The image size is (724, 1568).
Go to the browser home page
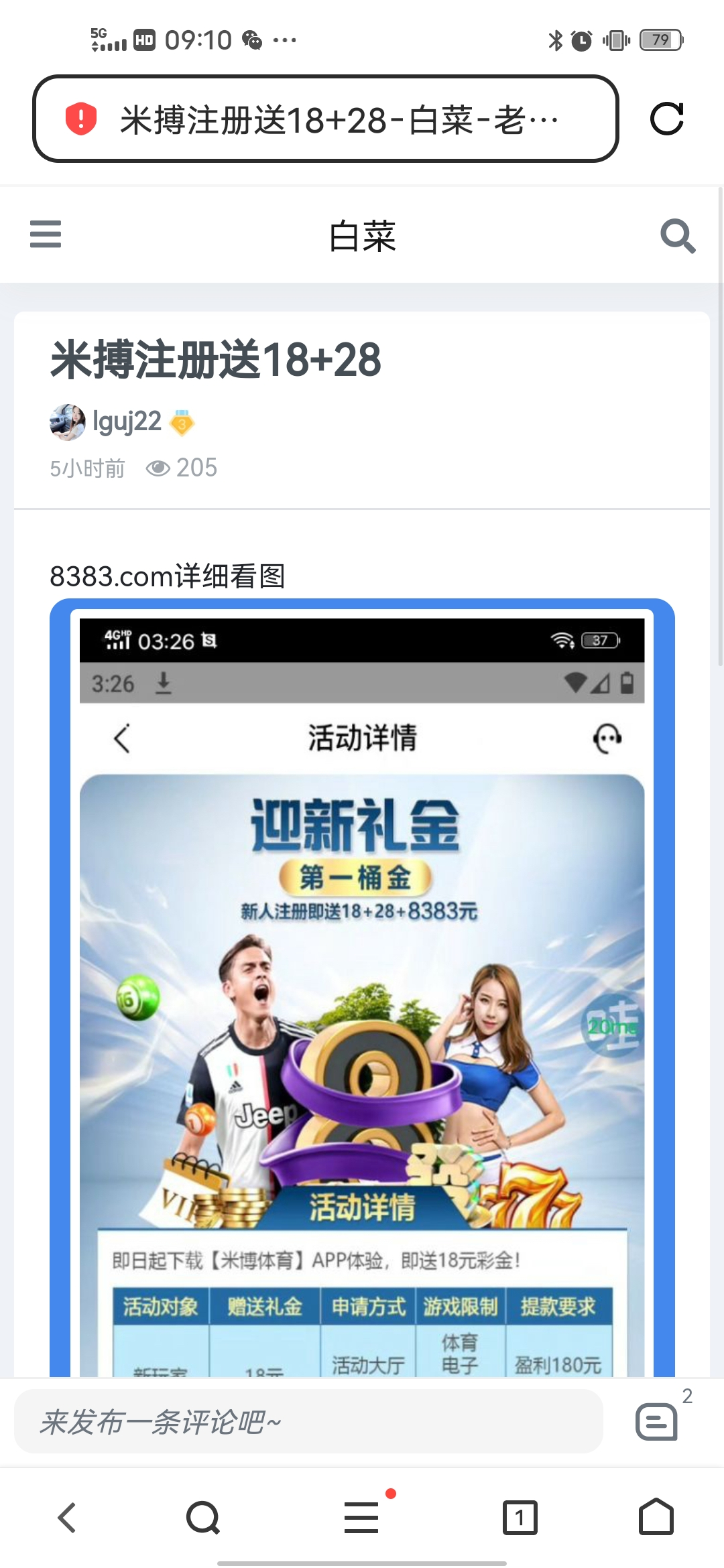point(656,1517)
